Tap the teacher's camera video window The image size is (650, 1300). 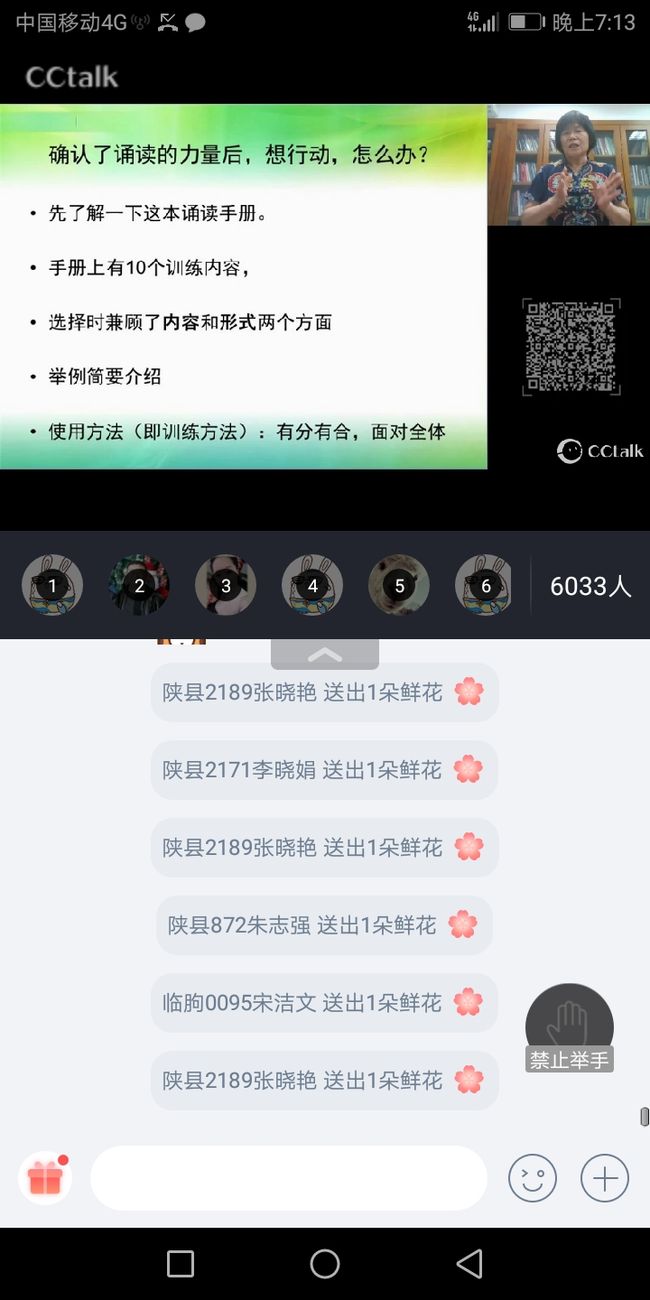(568, 165)
